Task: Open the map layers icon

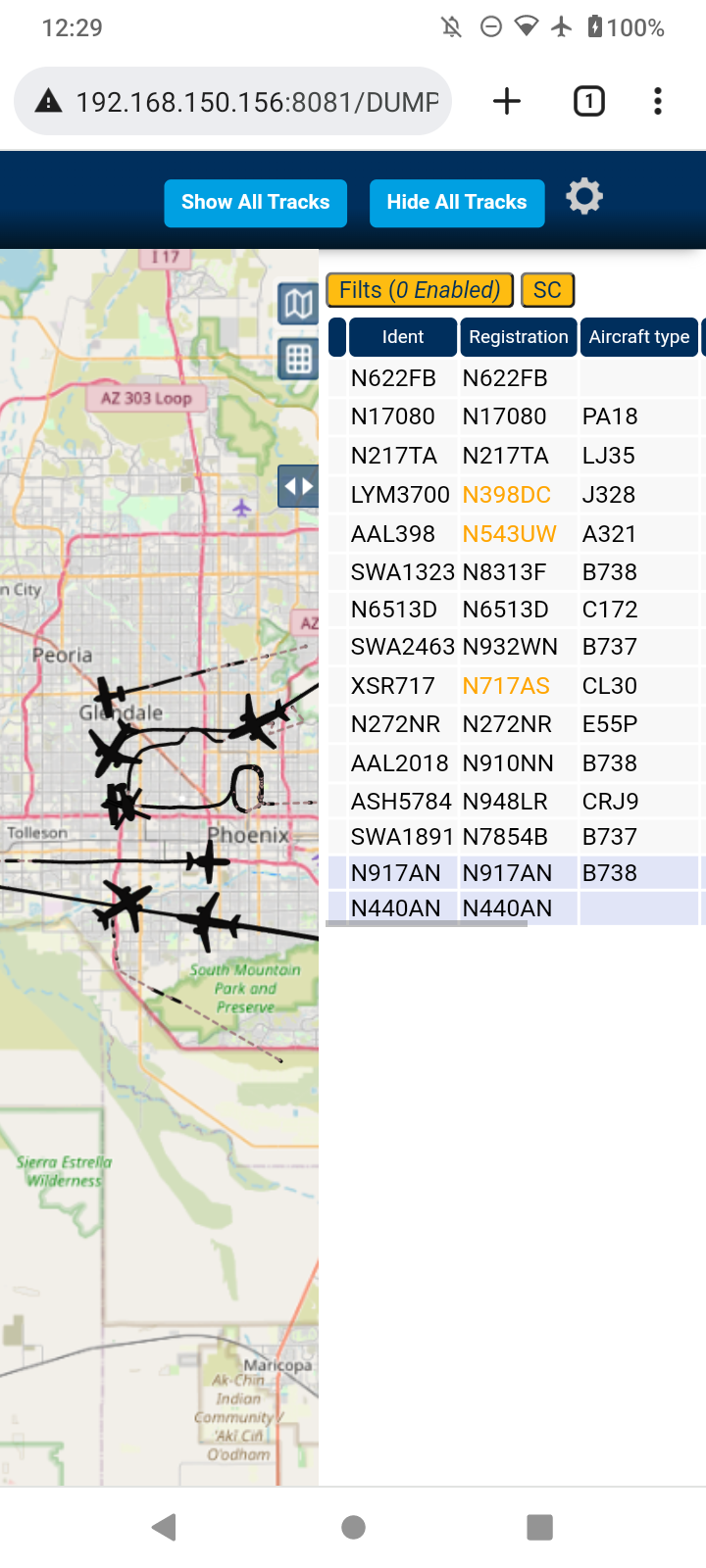Action: pos(298,304)
